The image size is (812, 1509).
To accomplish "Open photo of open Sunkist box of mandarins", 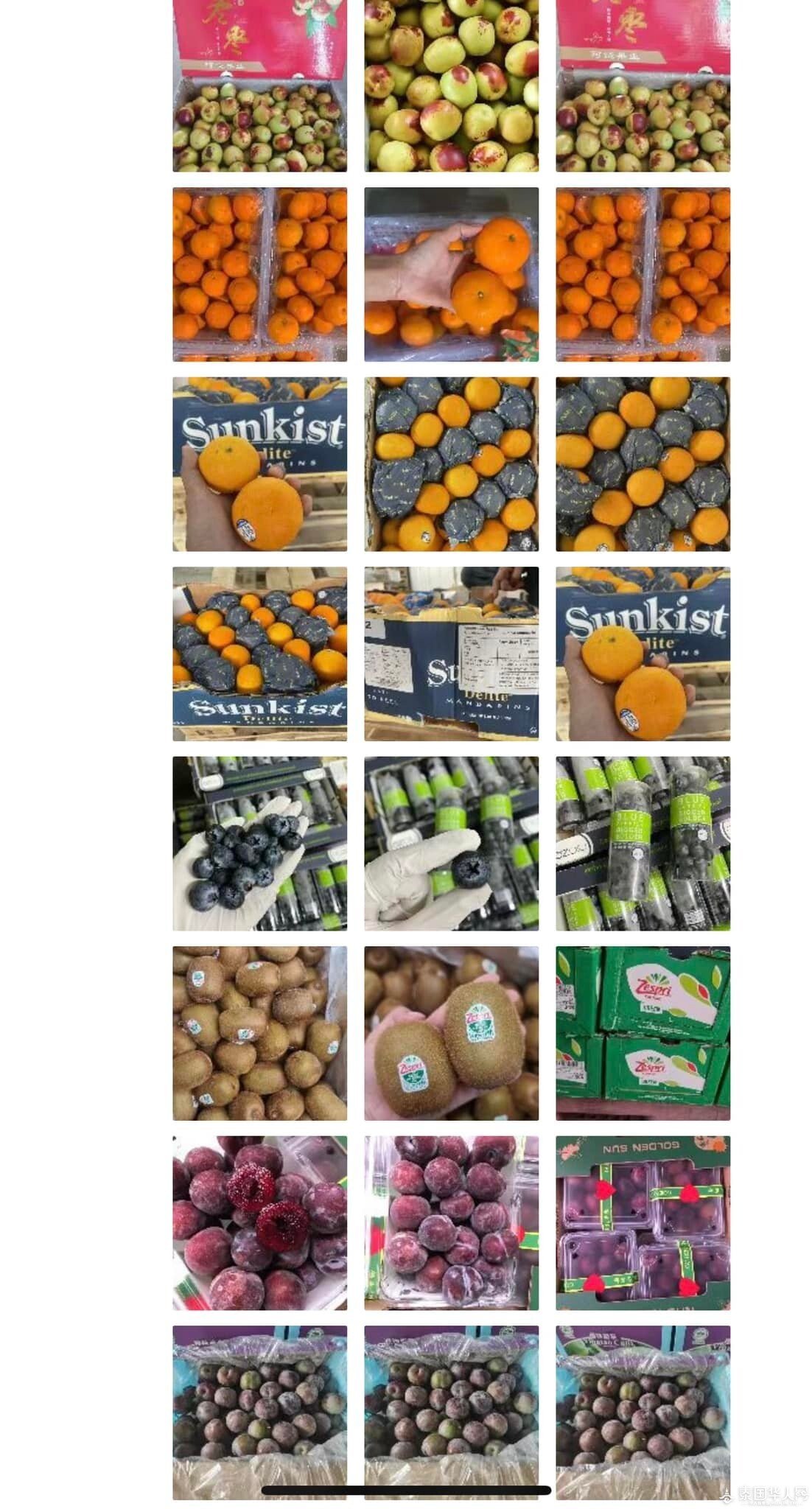I will (x=259, y=654).
